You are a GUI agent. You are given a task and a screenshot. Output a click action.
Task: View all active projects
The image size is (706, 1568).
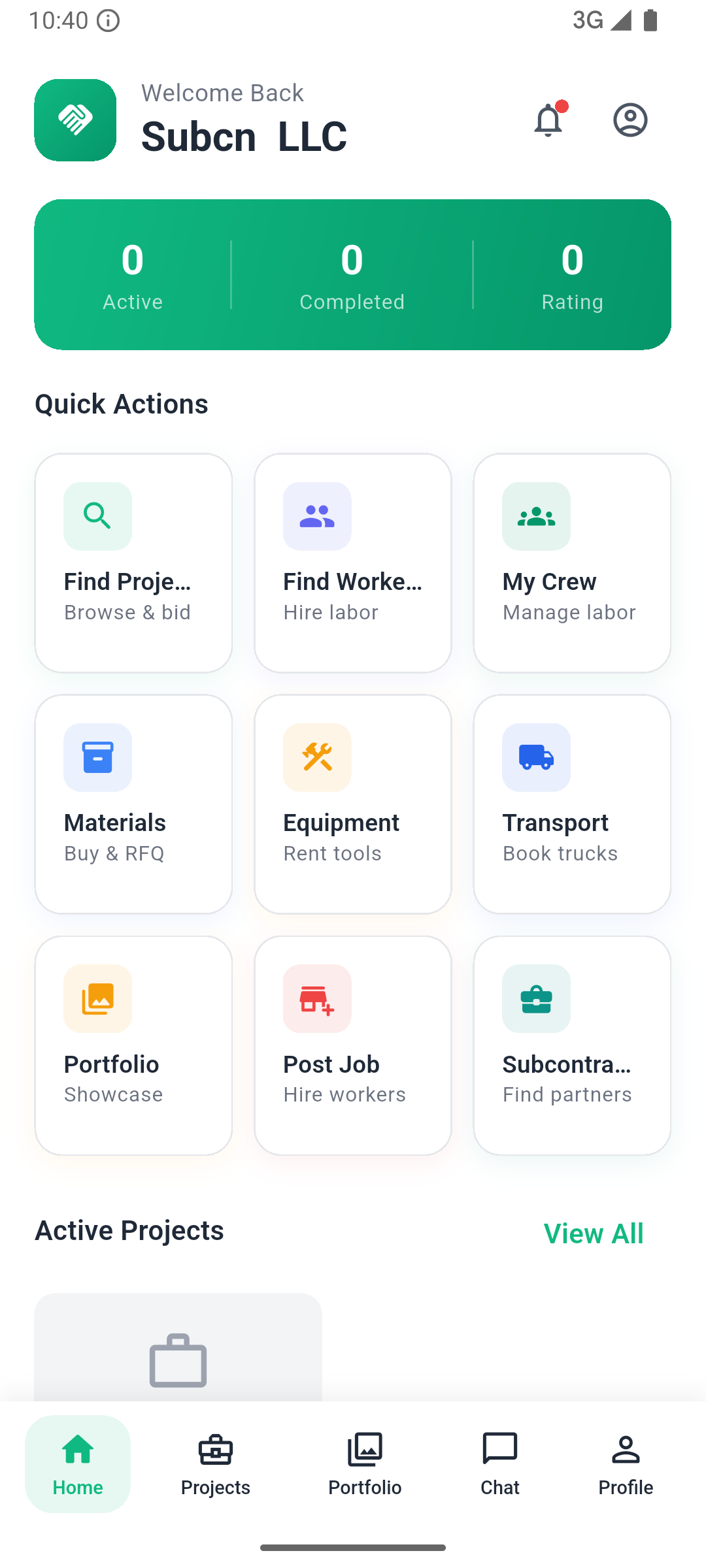[x=594, y=1233]
